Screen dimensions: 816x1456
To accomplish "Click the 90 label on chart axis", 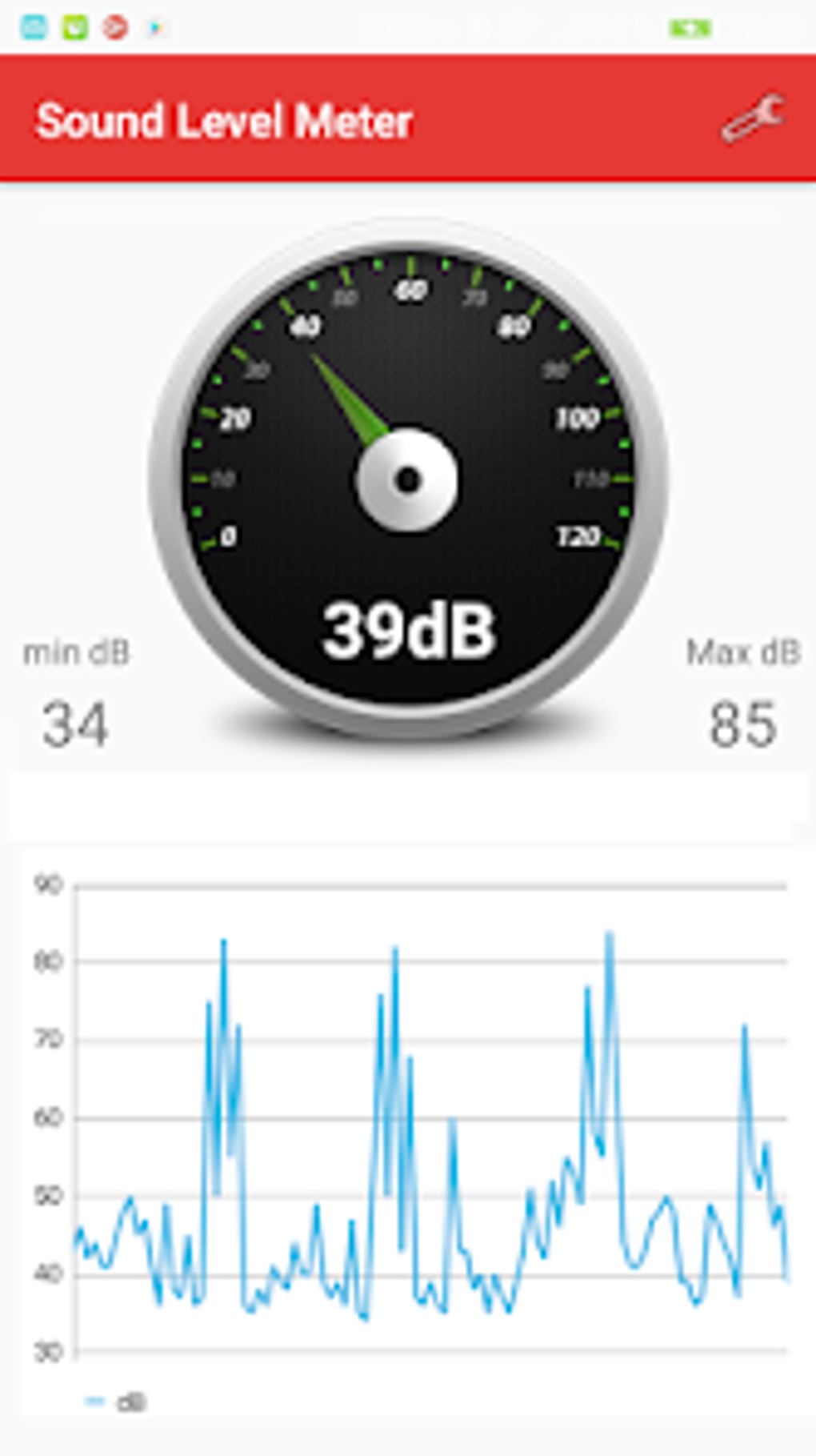I will point(48,884).
